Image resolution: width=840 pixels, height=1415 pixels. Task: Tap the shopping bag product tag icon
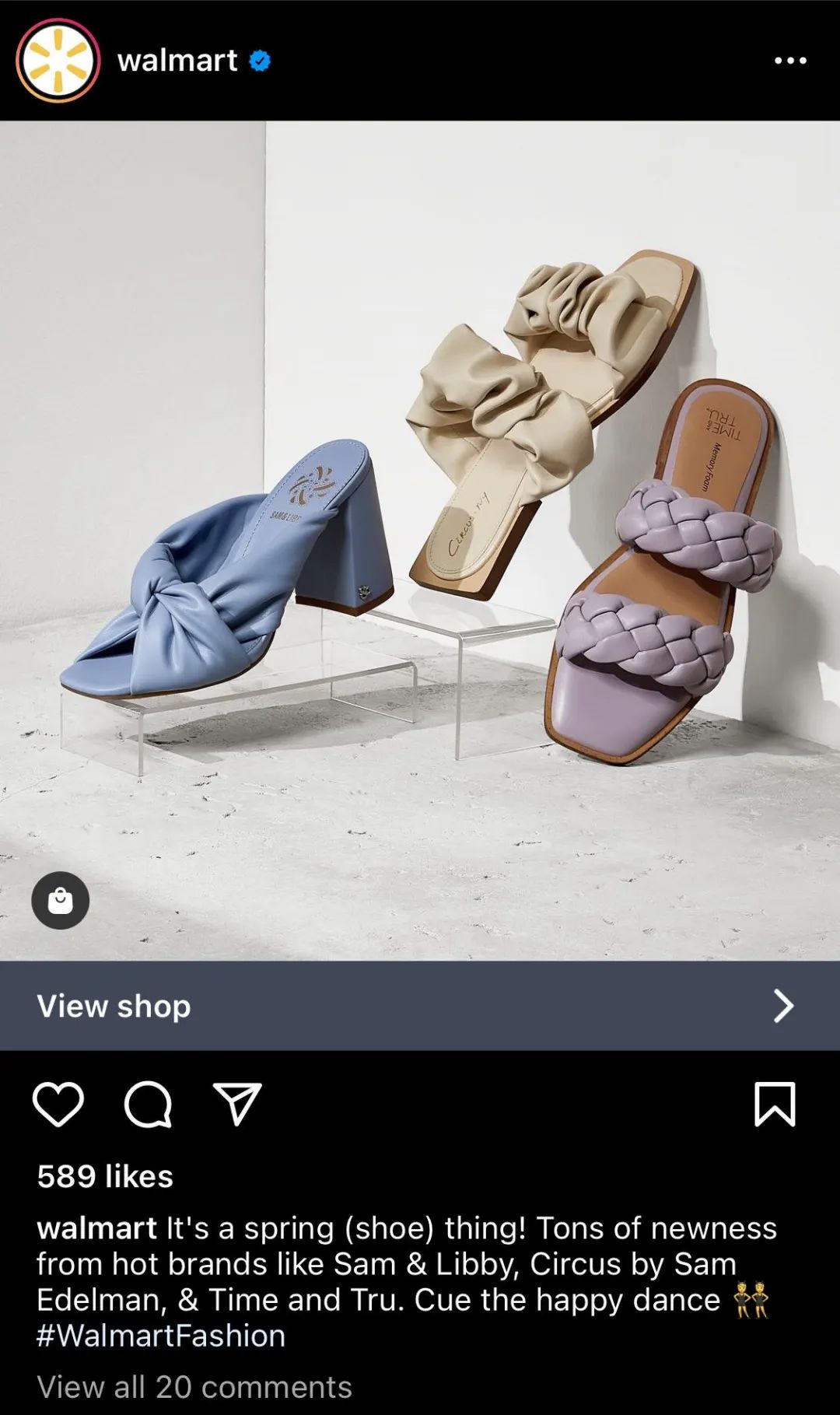coord(61,901)
